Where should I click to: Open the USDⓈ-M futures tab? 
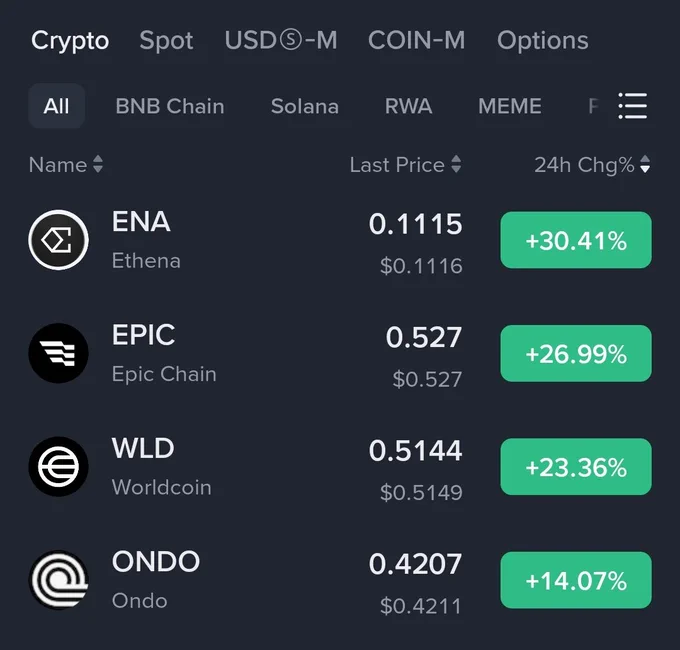(281, 40)
